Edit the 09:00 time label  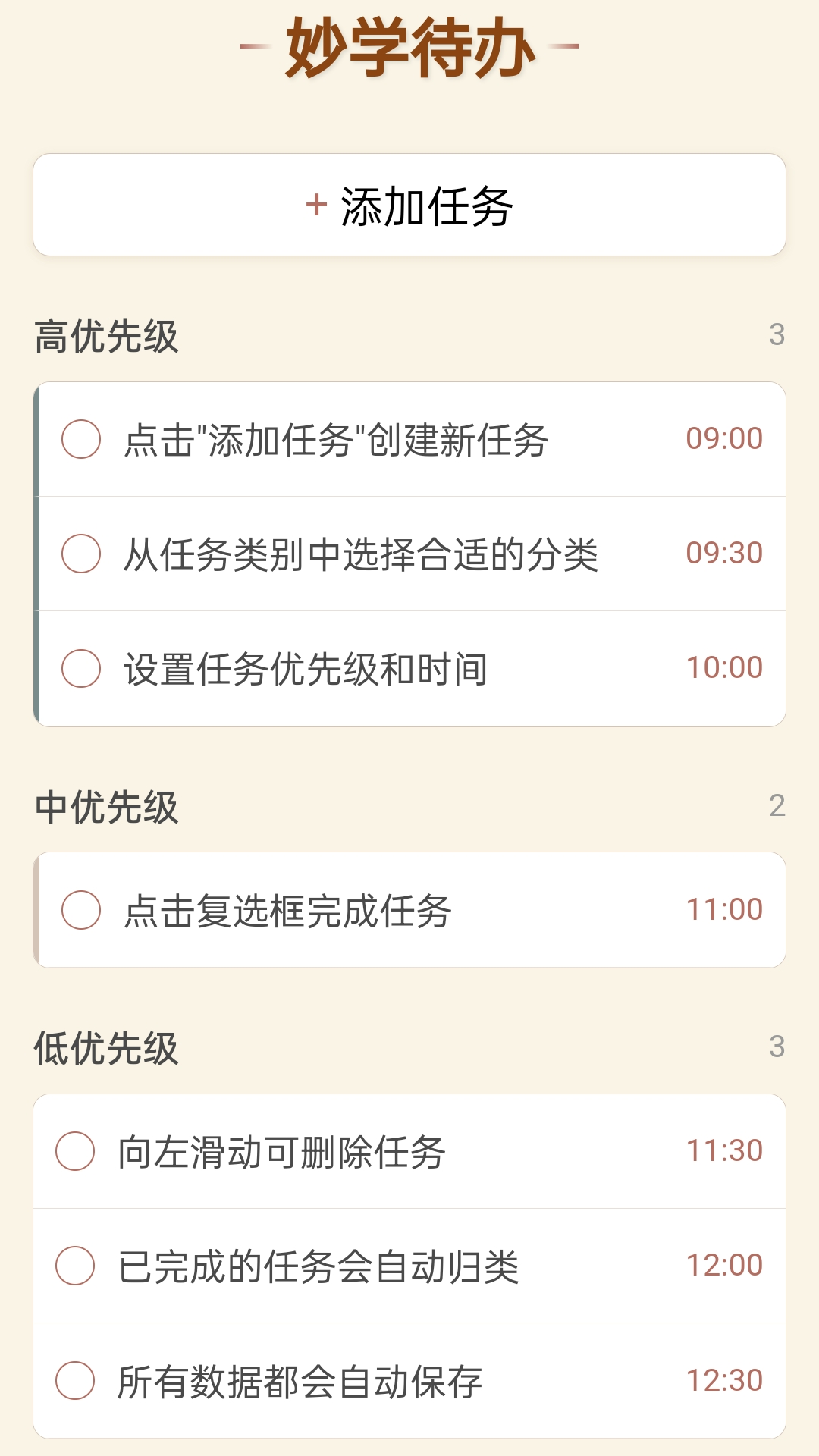(x=724, y=438)
